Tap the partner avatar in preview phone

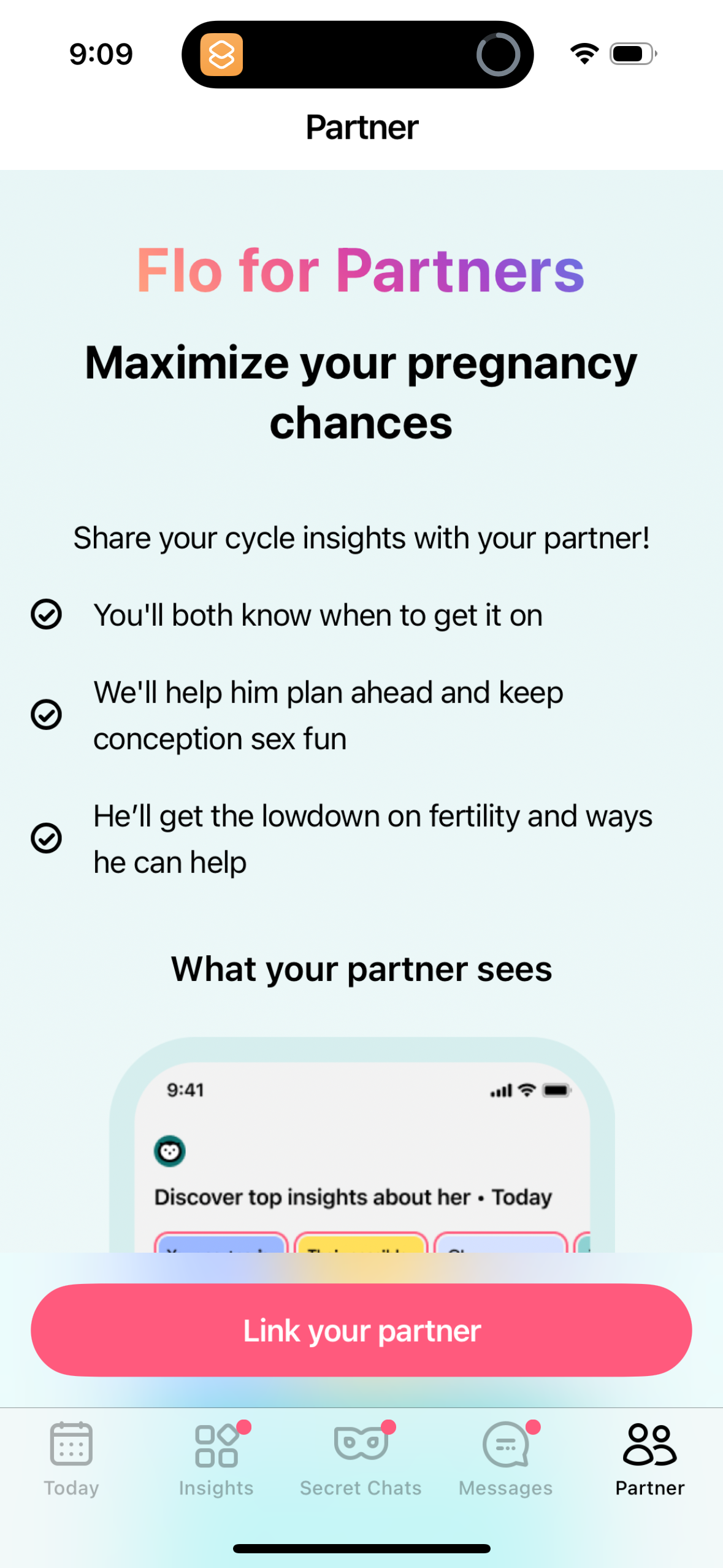(x=170, y=1151)
